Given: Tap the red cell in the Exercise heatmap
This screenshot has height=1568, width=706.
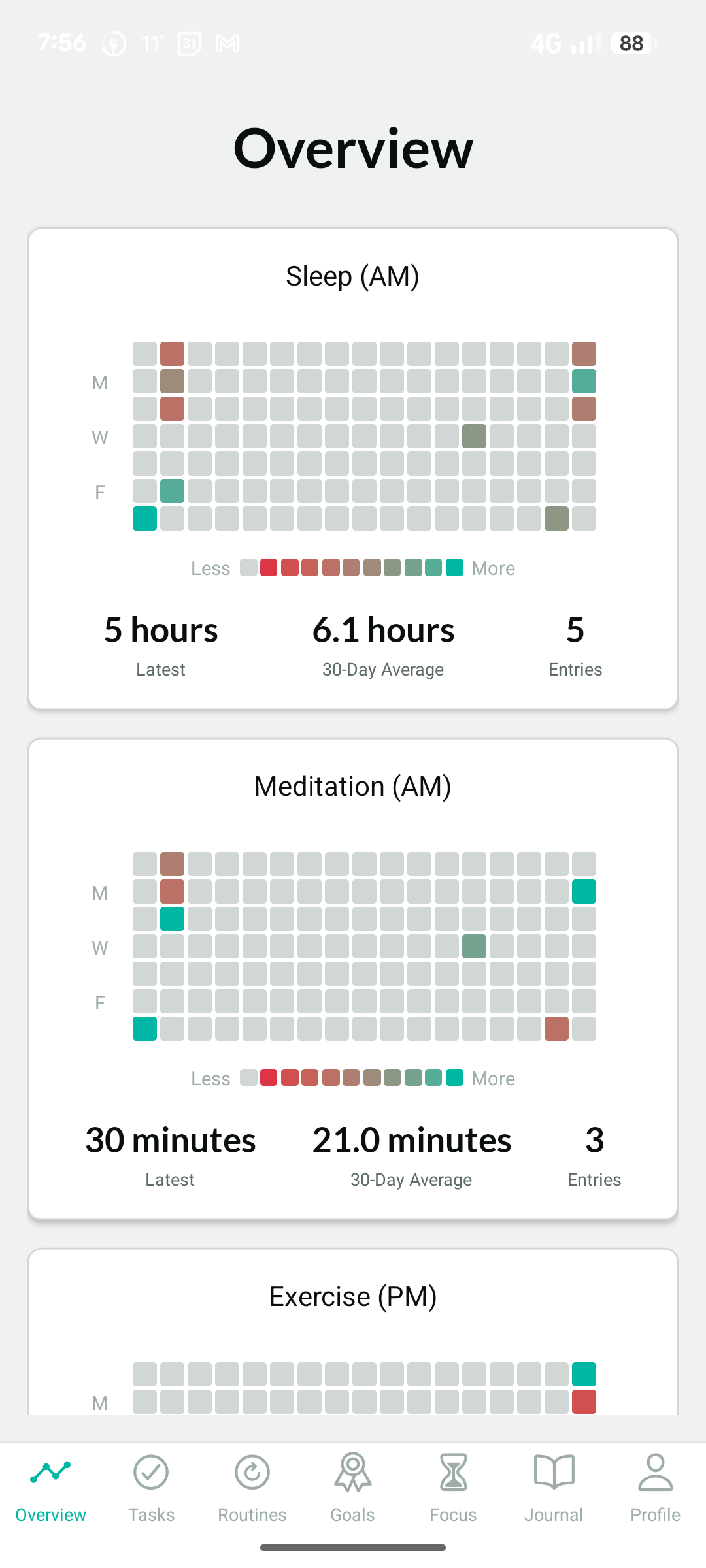Looking at the screenshot, I should (x=585, y=1401).
